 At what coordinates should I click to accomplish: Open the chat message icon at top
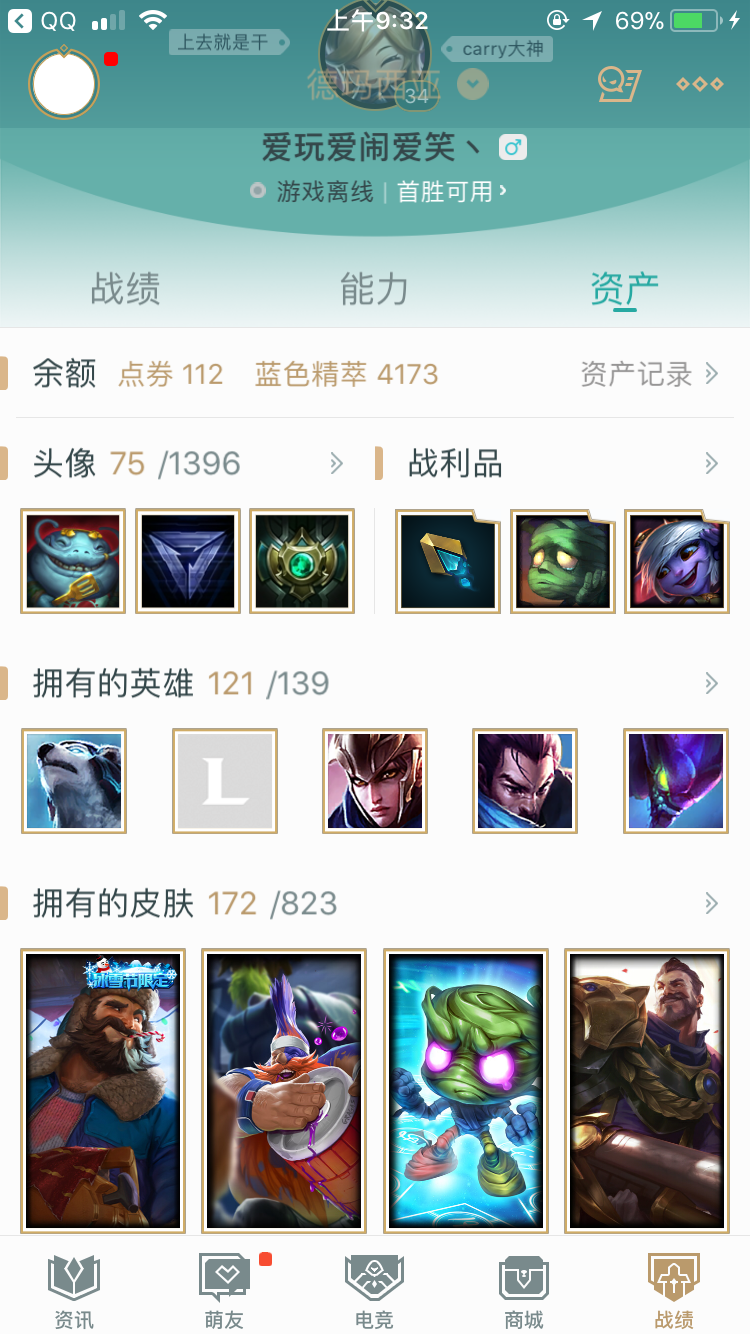click(x=619, y=84)
